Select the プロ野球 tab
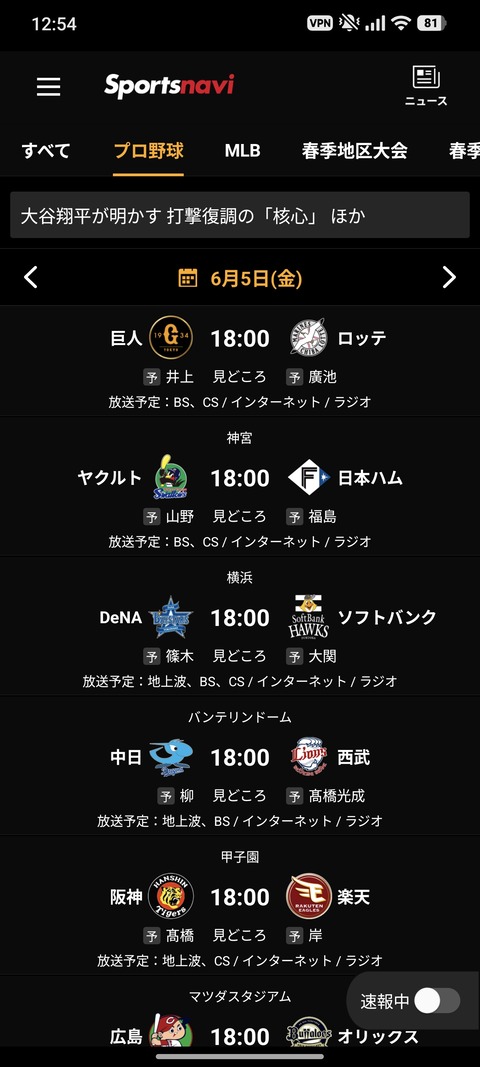The height and width of the screenshot is (1067, 480). (148, 150)
